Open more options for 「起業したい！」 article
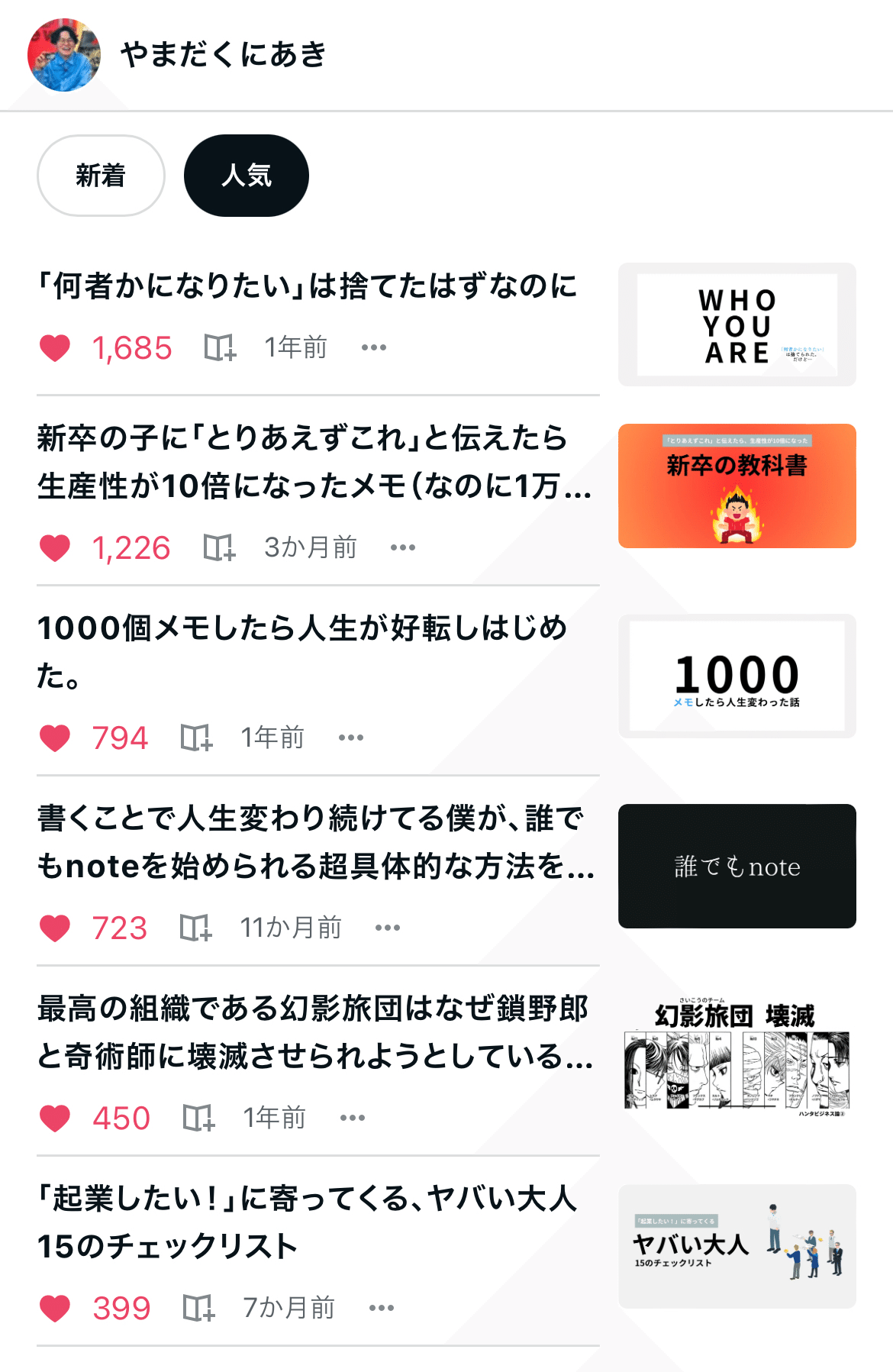Screen dimensions: 893x1372 point(382,1309)
